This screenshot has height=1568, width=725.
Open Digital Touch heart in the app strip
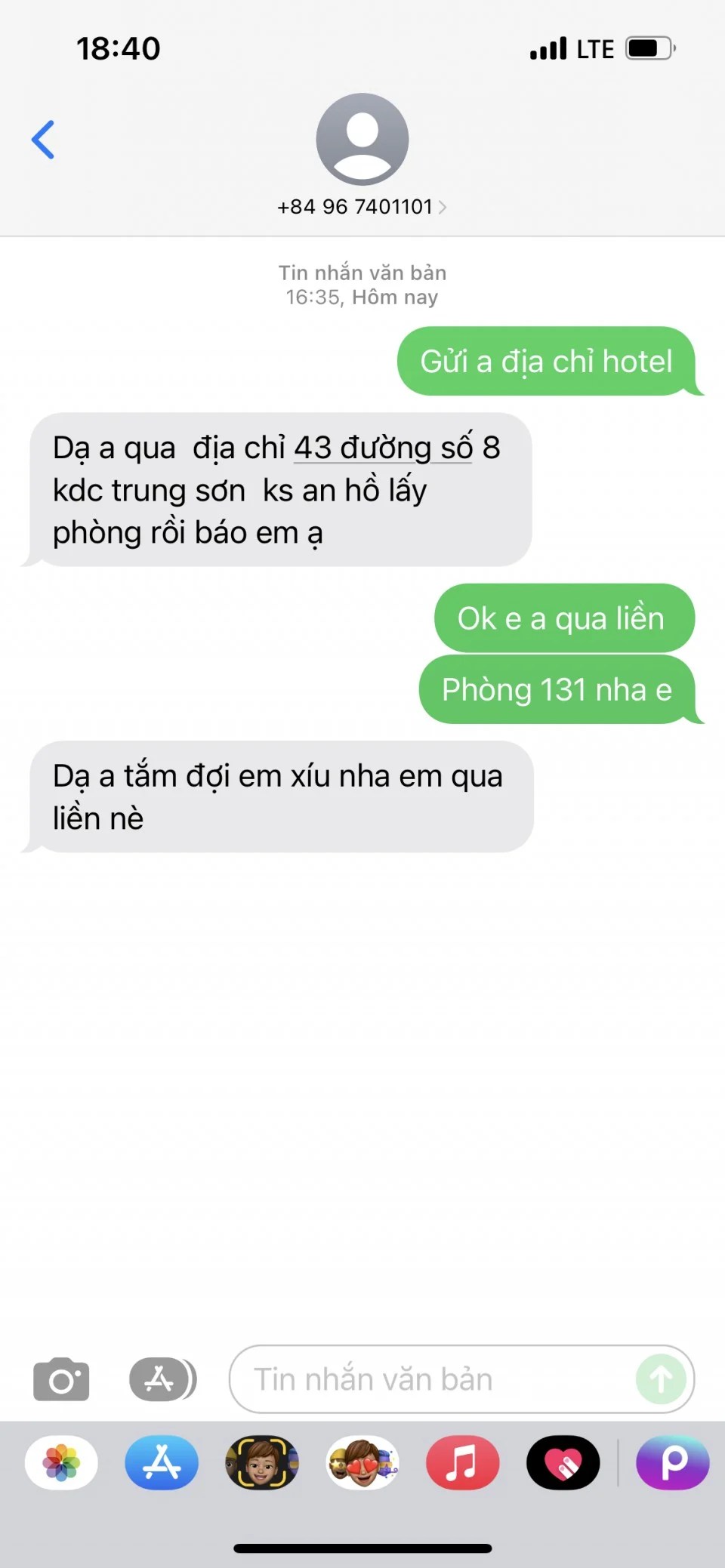pos(563,1462)
